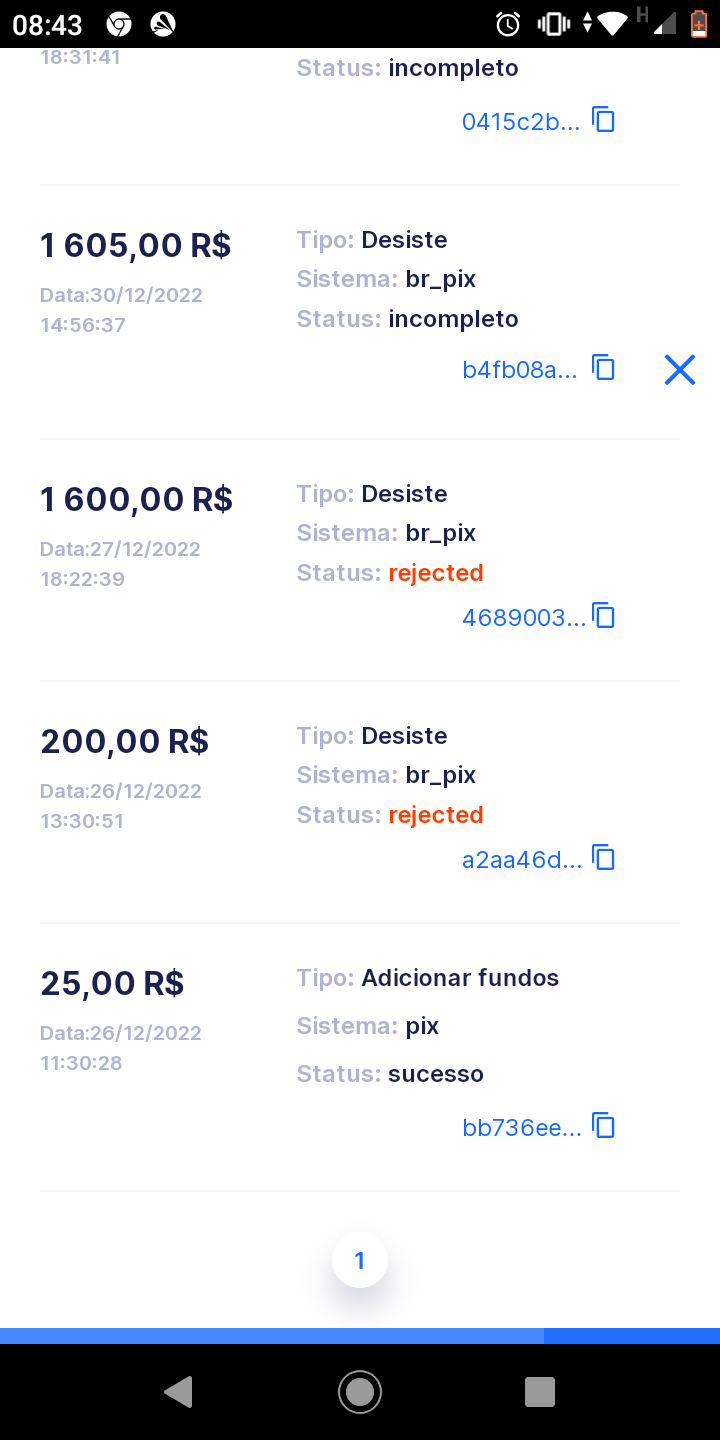The height and width of the screenshot is (1440, 720).
Task: Copy the transaction ID b4fb08a
Action: (x=604, y=369)
